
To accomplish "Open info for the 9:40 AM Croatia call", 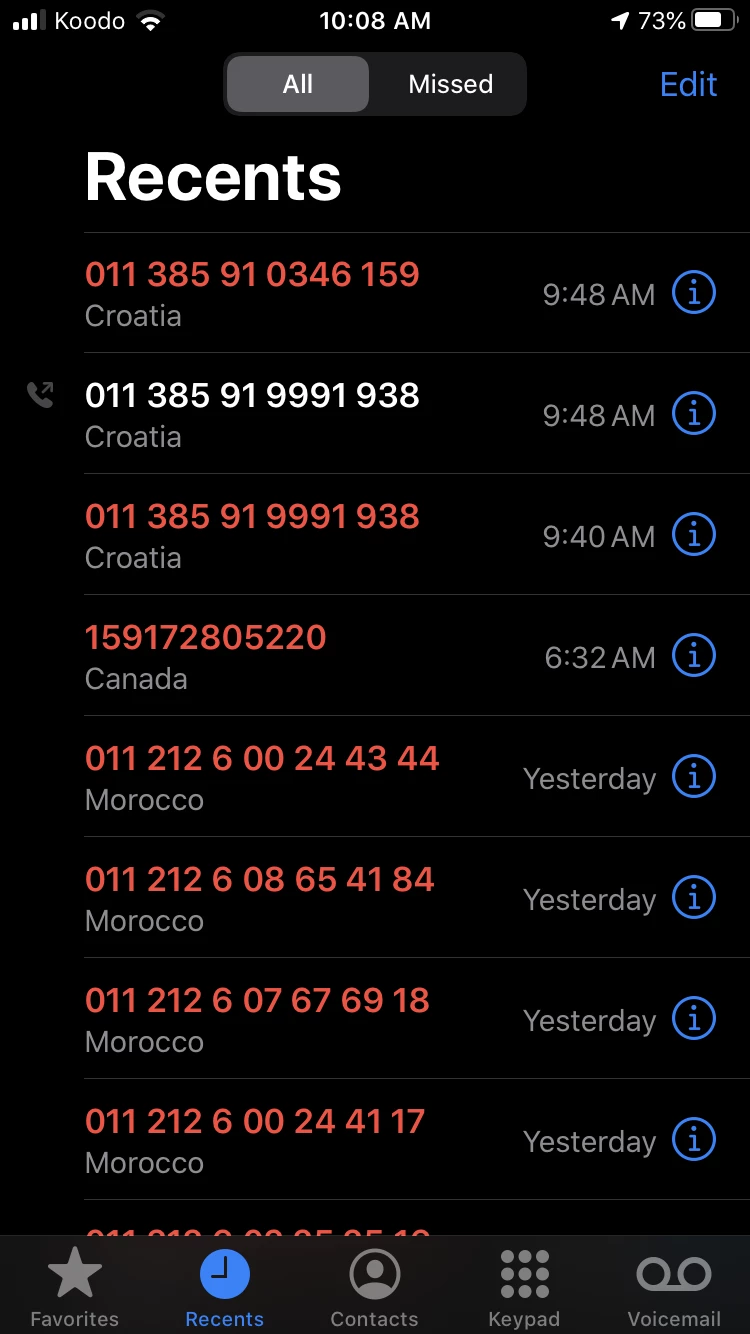I will (x=694, y=535).
